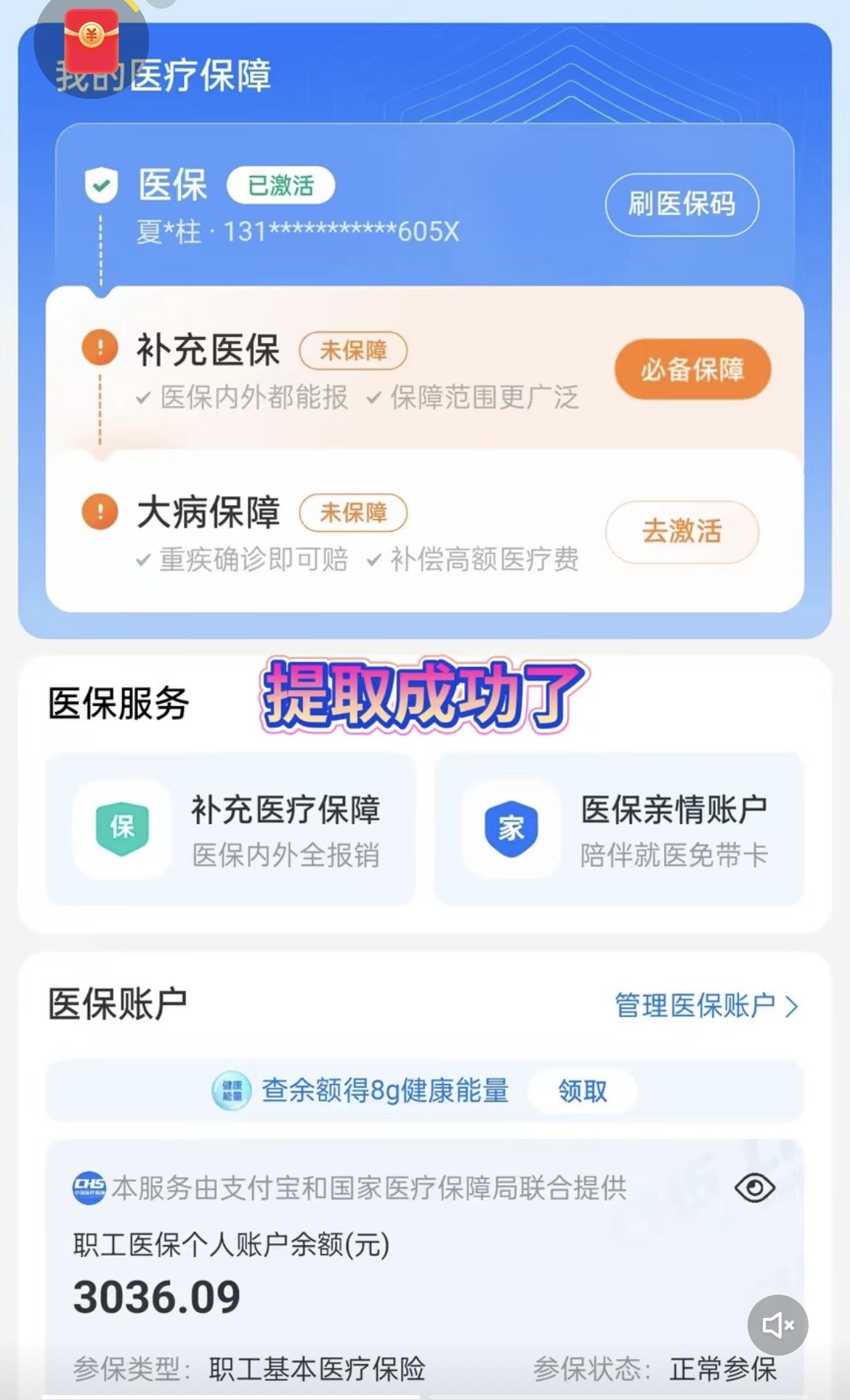Tap 刷医保码 to show insurance code
This screenshot has width=850, height=1400.
tap(681, 205)
